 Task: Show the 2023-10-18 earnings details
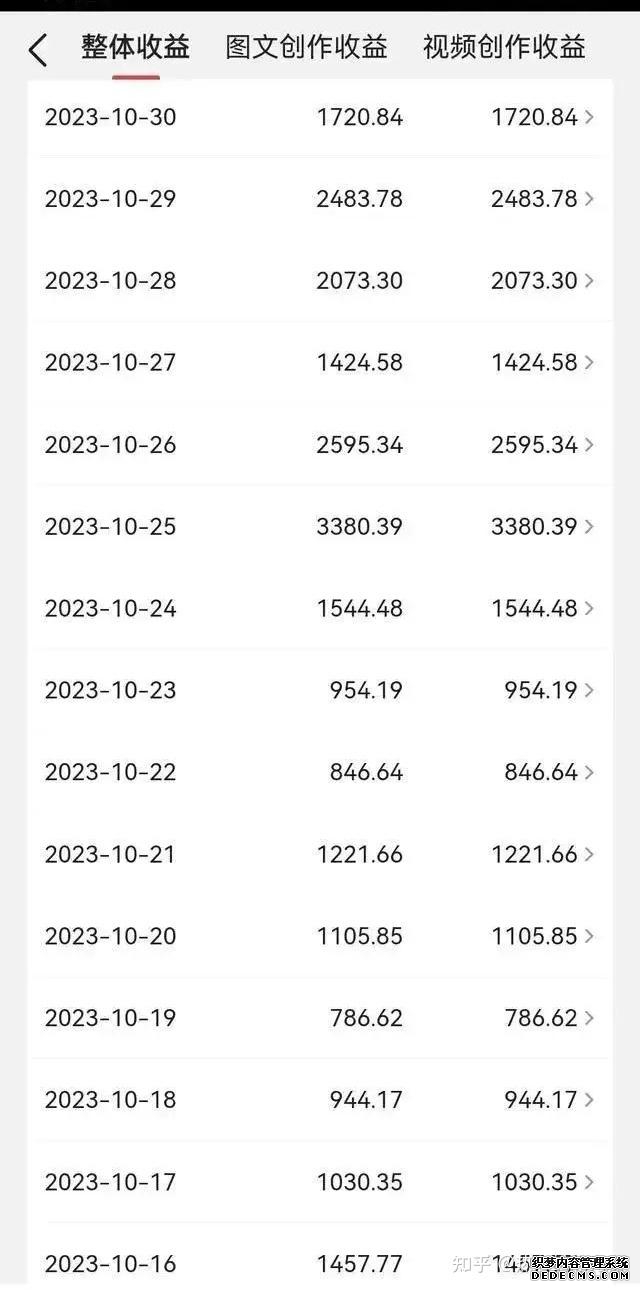320,1101
